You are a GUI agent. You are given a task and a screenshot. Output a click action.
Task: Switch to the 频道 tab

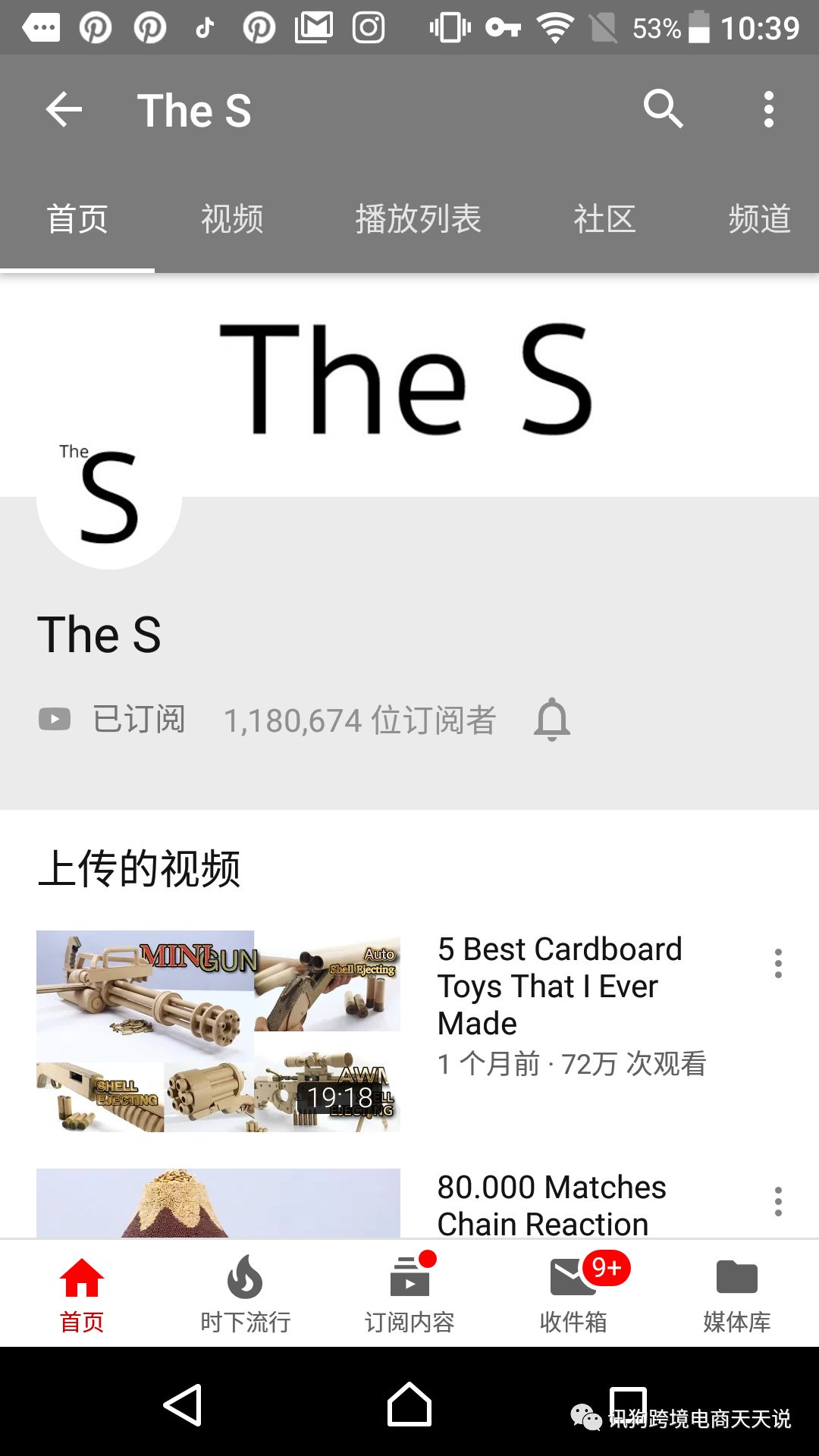[x=759, y=219]
